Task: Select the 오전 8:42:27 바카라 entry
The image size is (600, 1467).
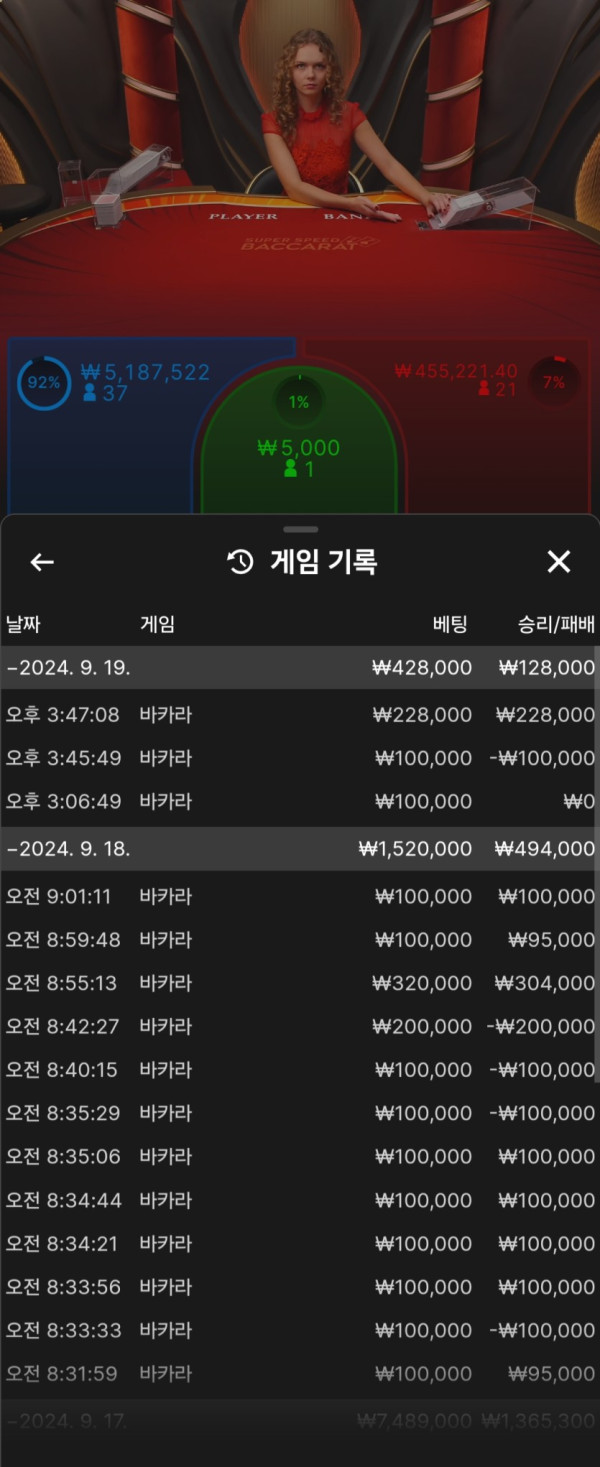Action: click(x=300, y=1026)
